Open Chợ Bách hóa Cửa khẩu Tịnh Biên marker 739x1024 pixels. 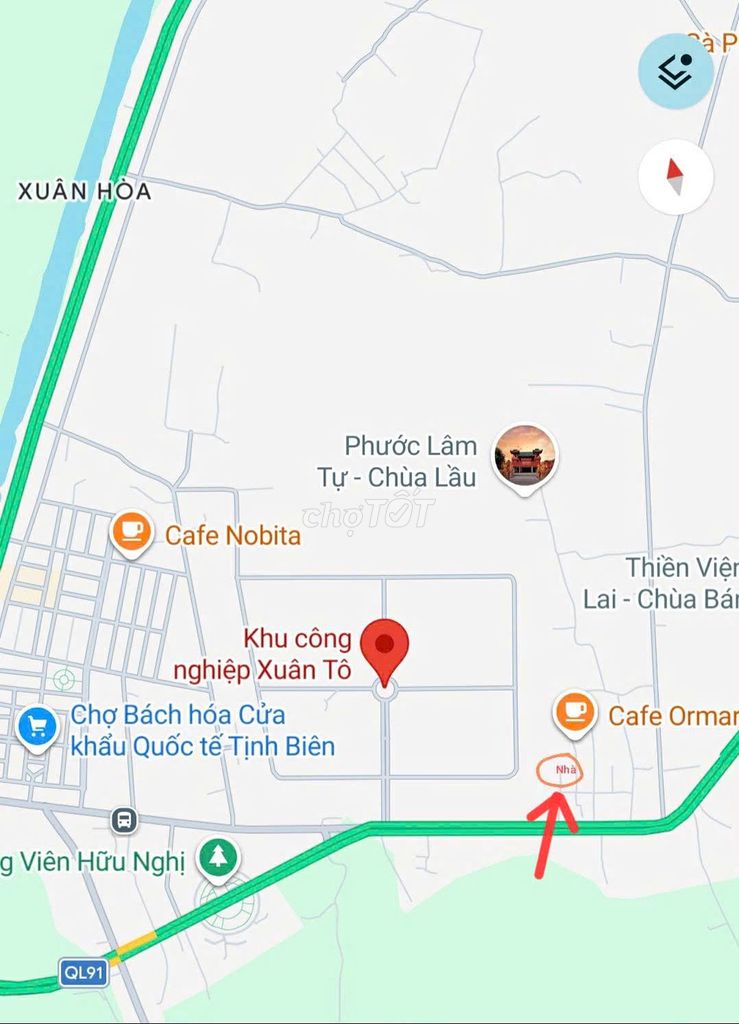38,727
